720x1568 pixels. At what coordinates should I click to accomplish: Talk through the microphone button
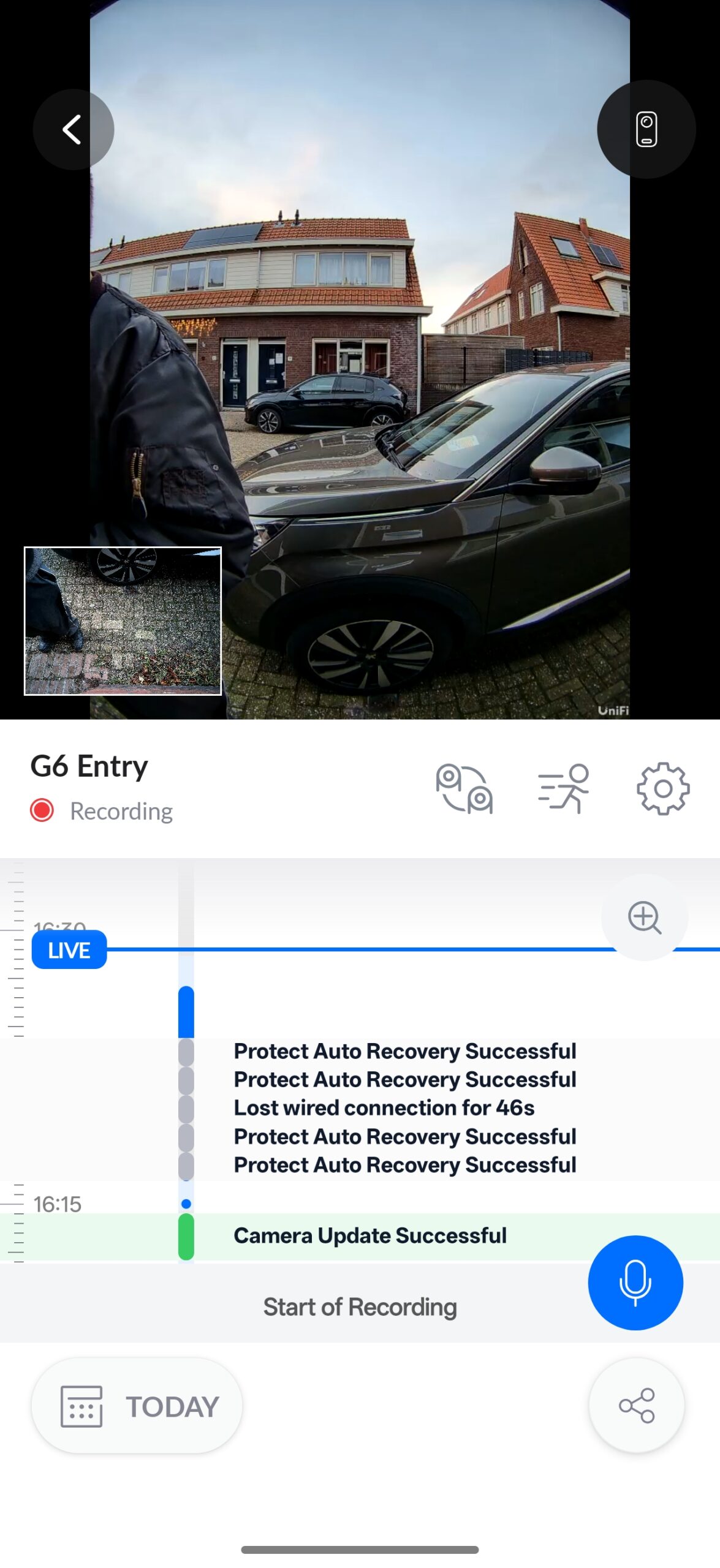(635, 1282)
